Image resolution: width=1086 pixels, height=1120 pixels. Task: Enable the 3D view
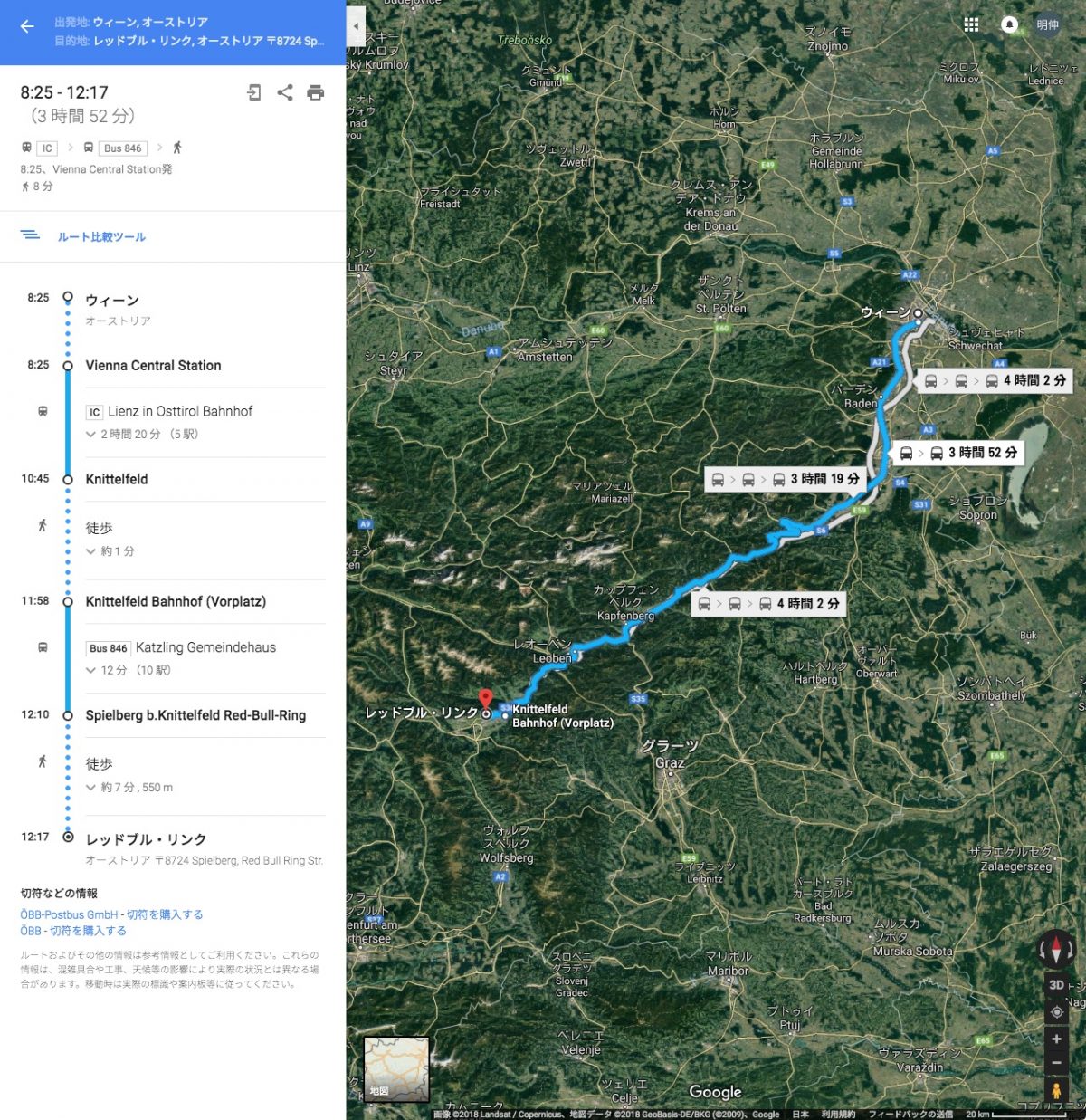click(1056, 985)
